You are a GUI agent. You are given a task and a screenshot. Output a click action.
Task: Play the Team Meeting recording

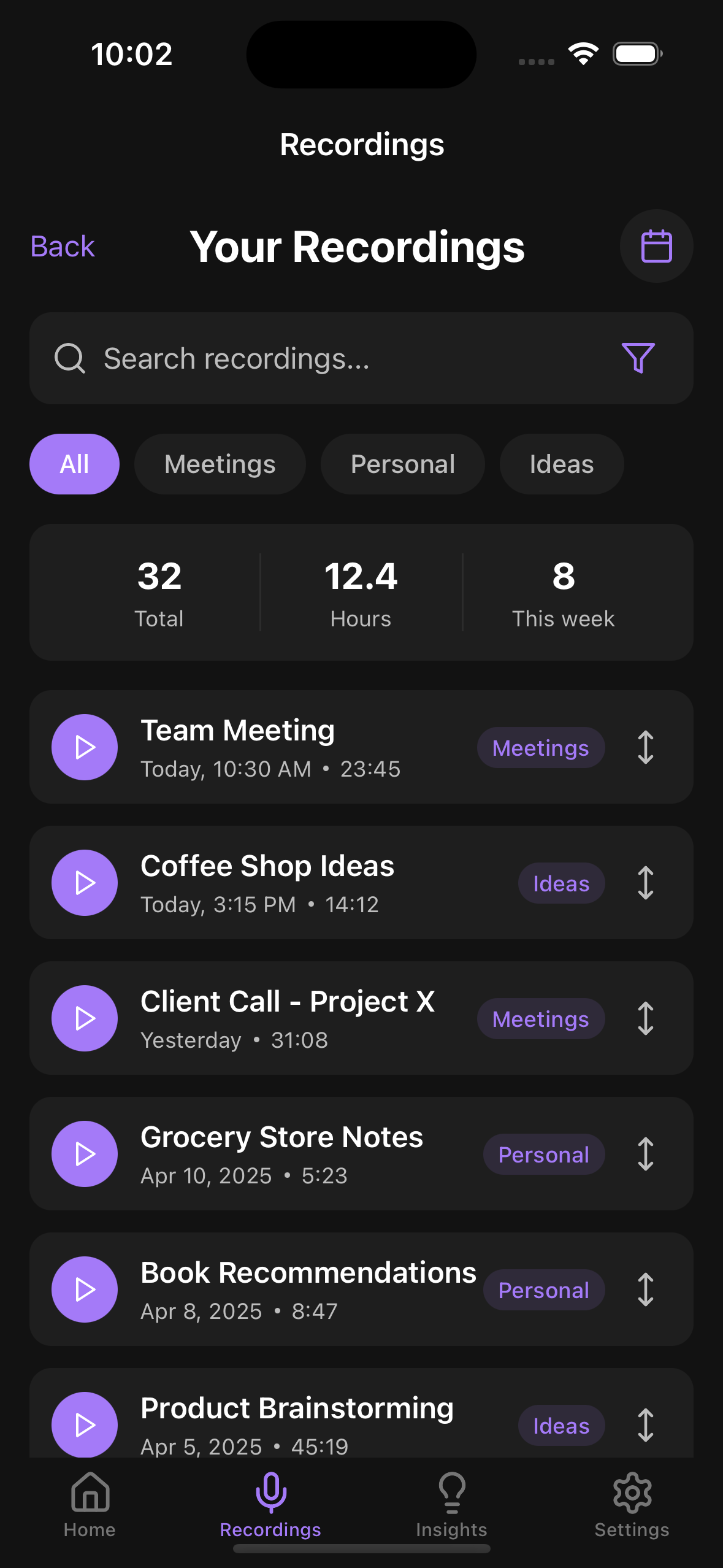[85, 747]
